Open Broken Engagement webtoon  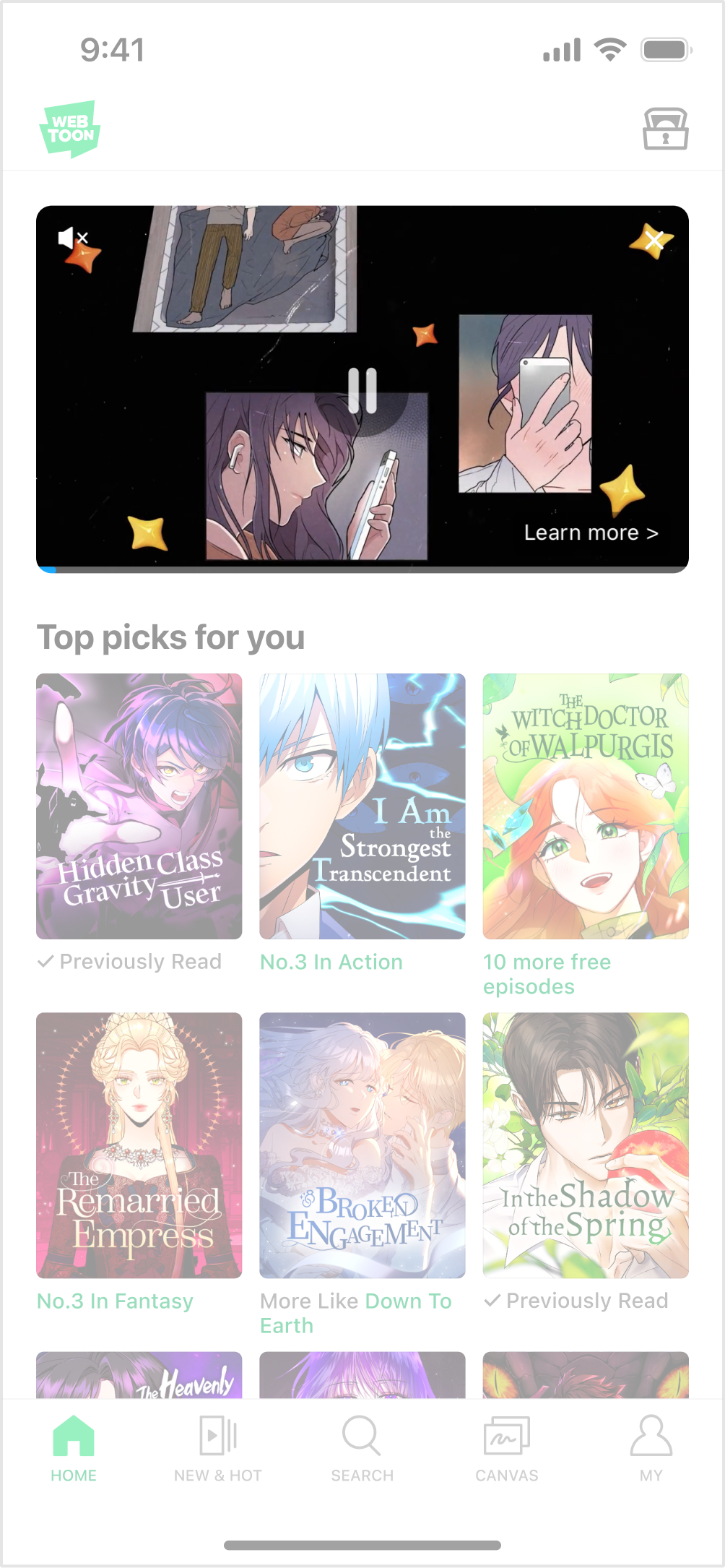coord(362,1145)
